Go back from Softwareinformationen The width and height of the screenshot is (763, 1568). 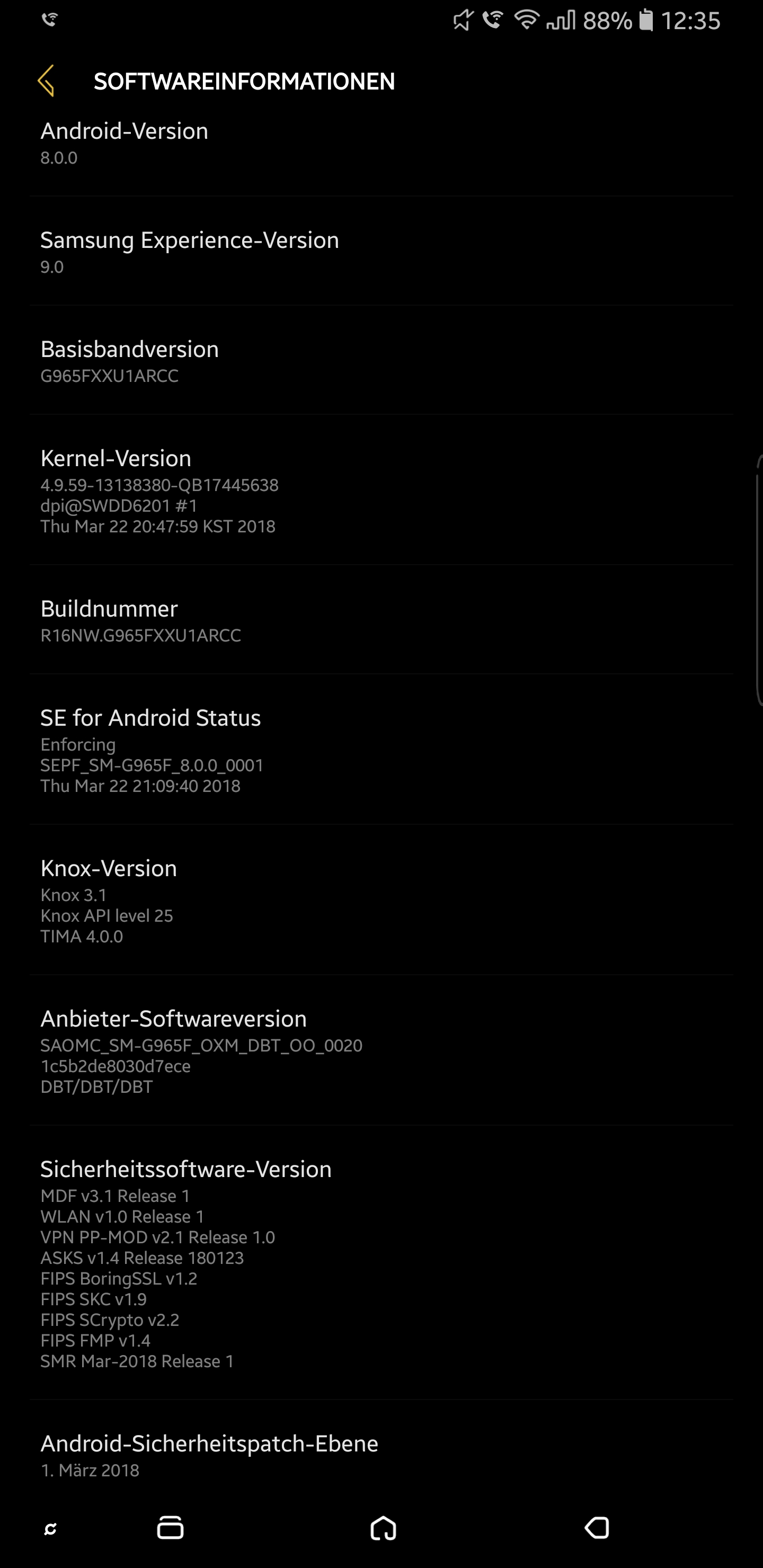pyautogui.click(x=46, y=81)
